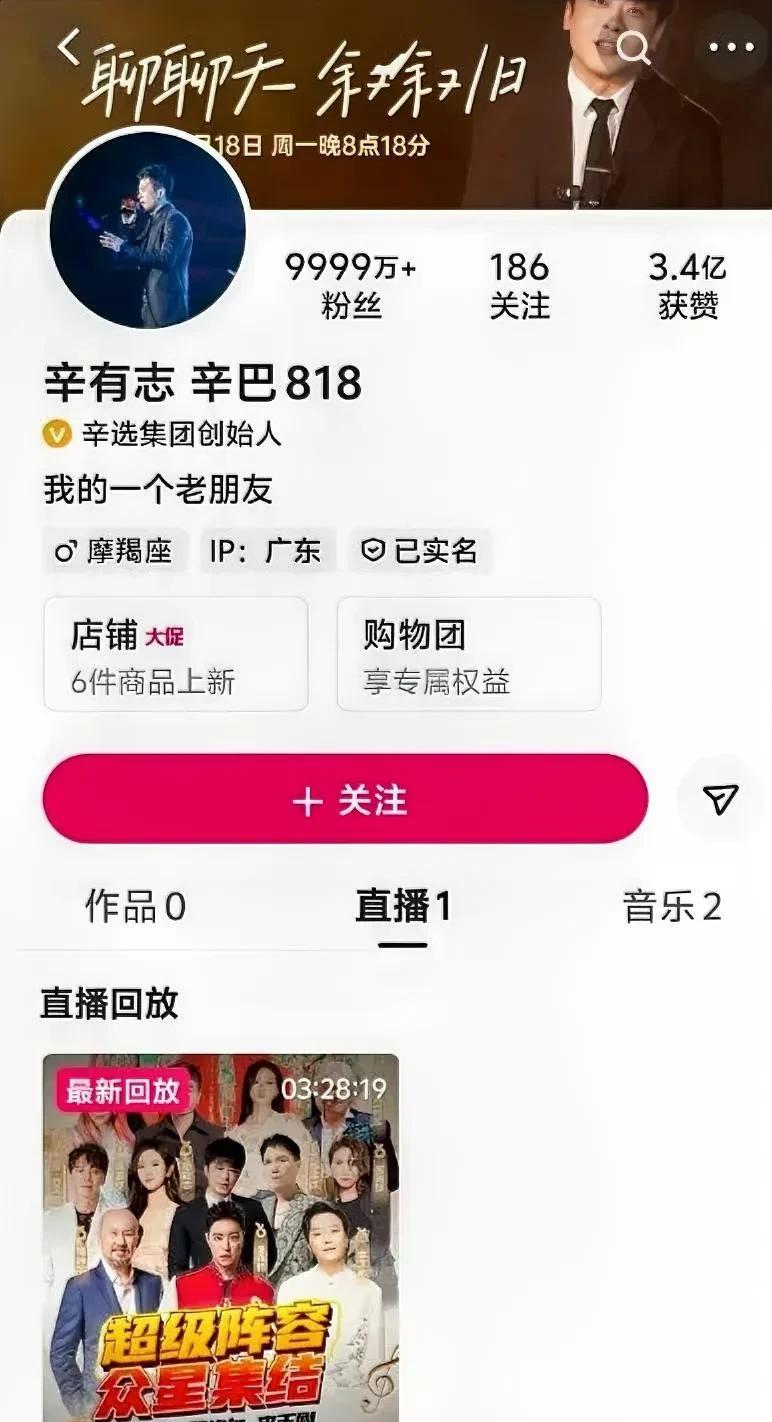Screen dimensions: 772x1422
Task: Open the 店铺 shop card
Action: point(175,654)
